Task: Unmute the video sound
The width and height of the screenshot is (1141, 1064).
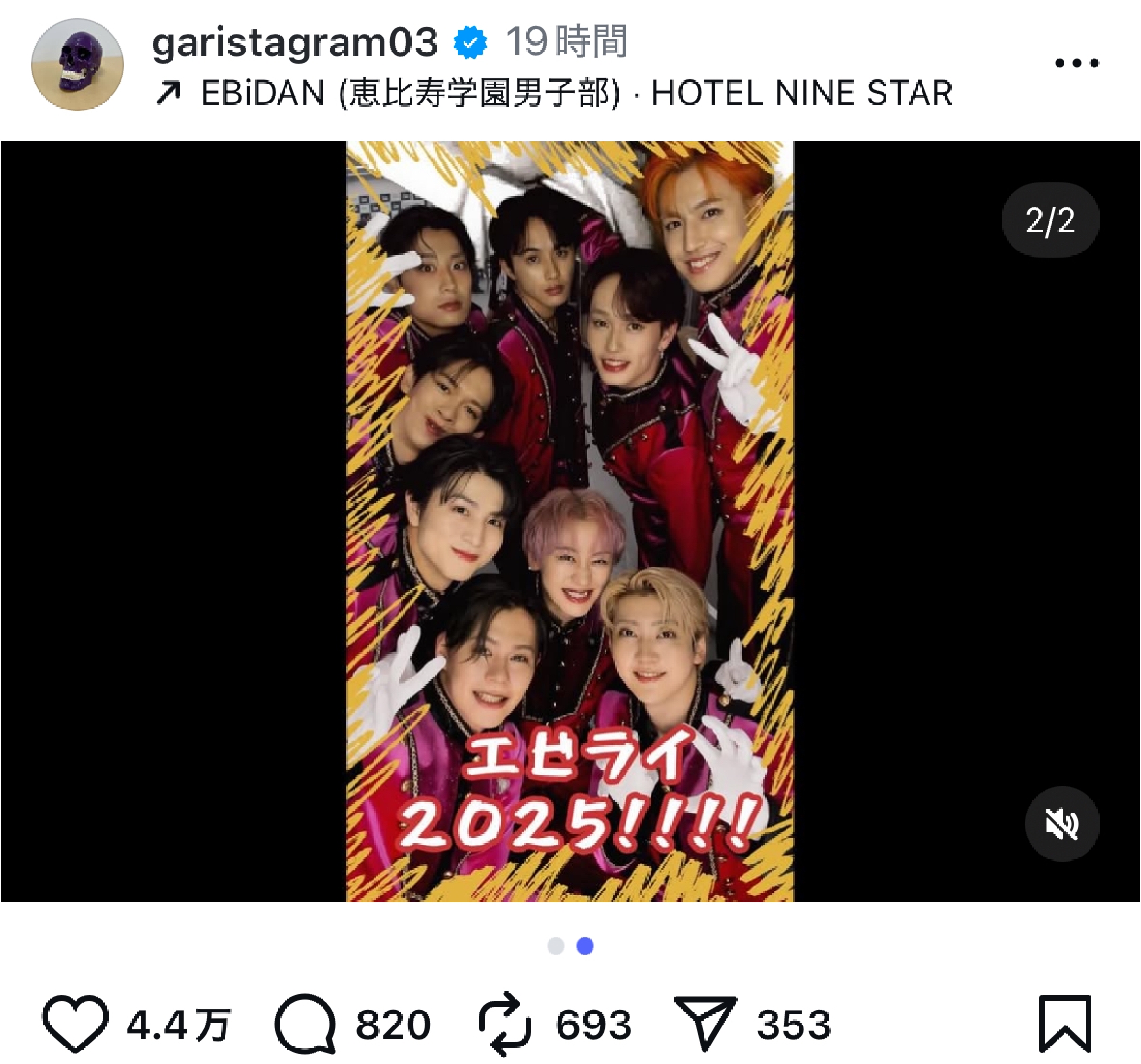Action: 1062,823
